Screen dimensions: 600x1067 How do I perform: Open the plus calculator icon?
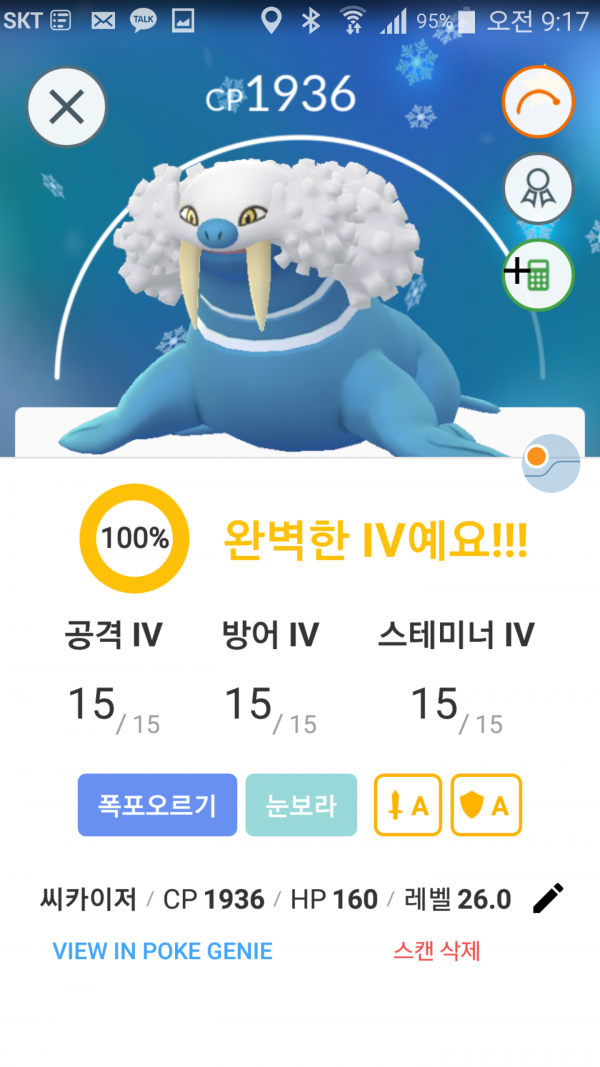(537, 274)
